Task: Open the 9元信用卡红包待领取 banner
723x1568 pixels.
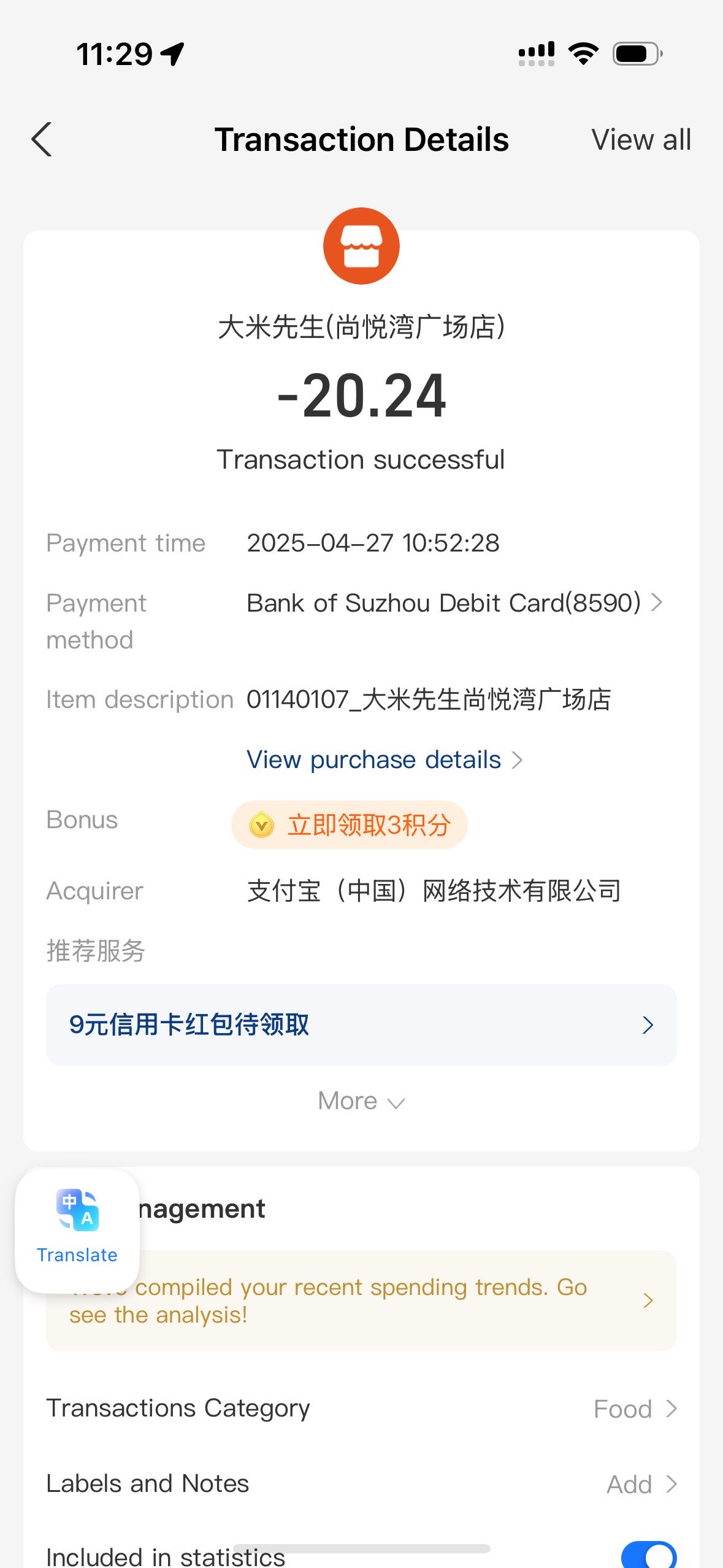Action: coord(361,1025)
